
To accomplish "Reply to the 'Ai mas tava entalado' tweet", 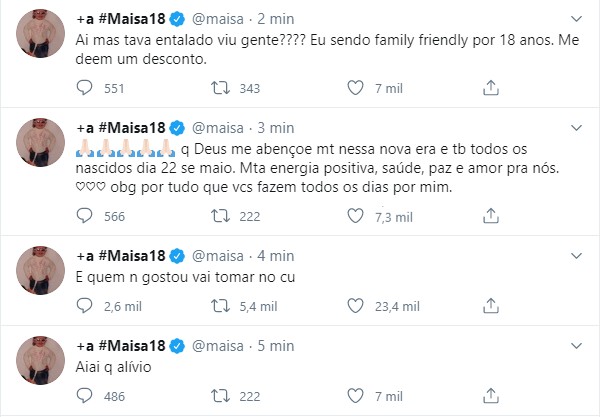I will coord(85,89).
